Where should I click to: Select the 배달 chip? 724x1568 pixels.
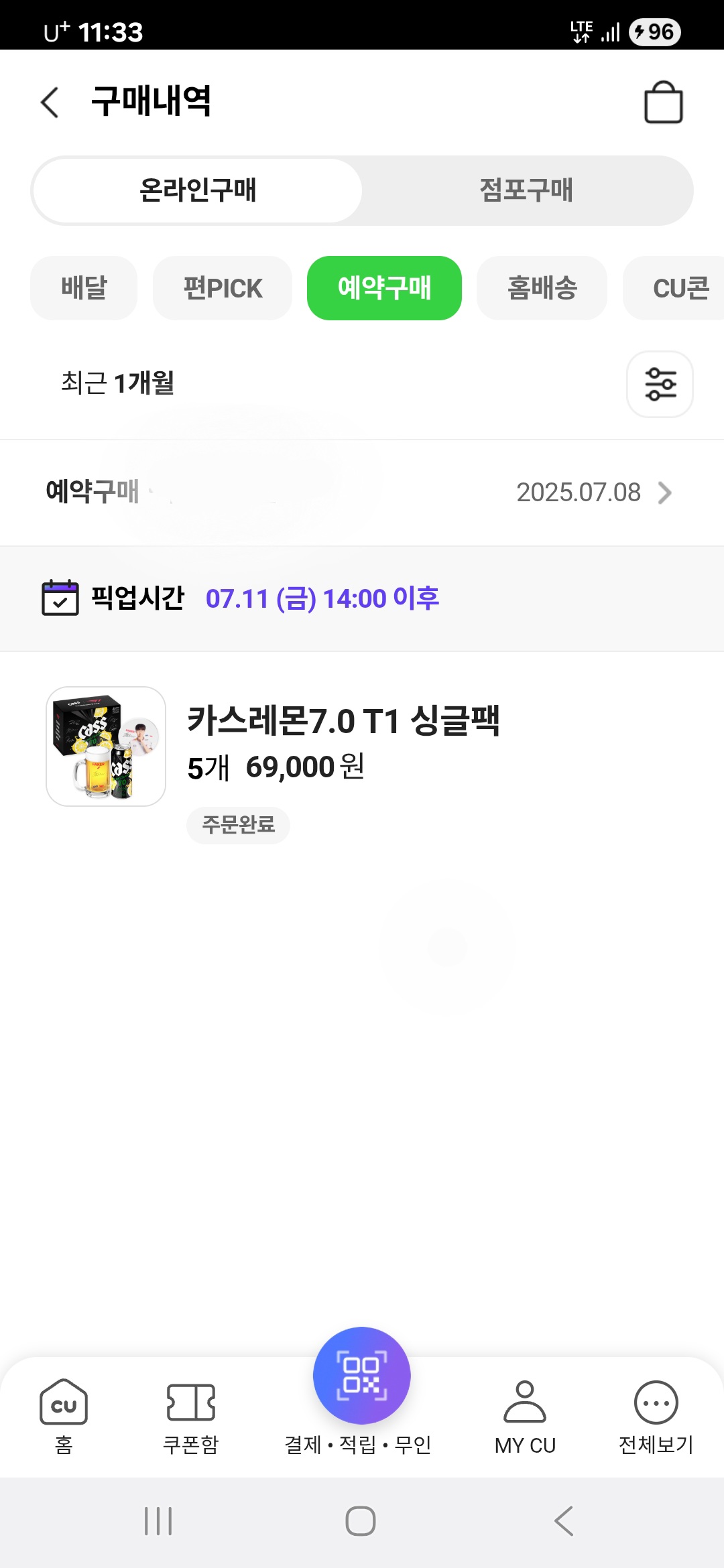pos(84,288)
